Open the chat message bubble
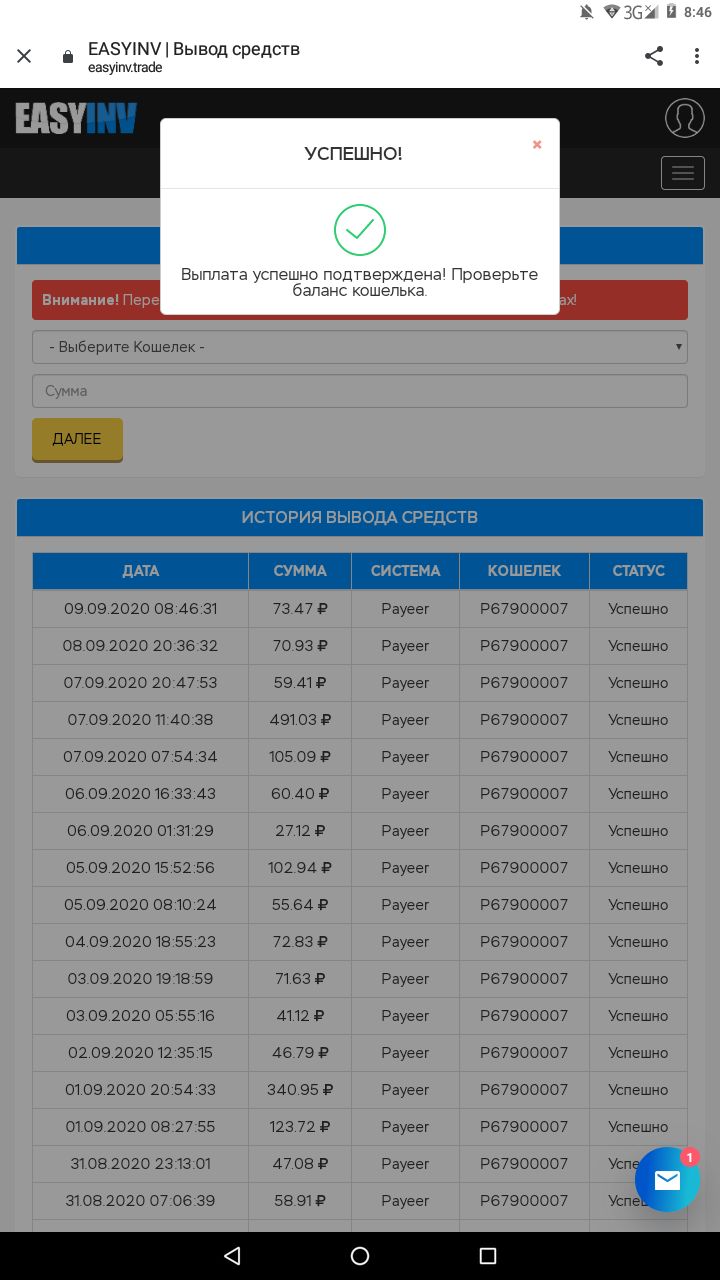The height and width of the screenshot is (1280, 720). coord(667,1180)
